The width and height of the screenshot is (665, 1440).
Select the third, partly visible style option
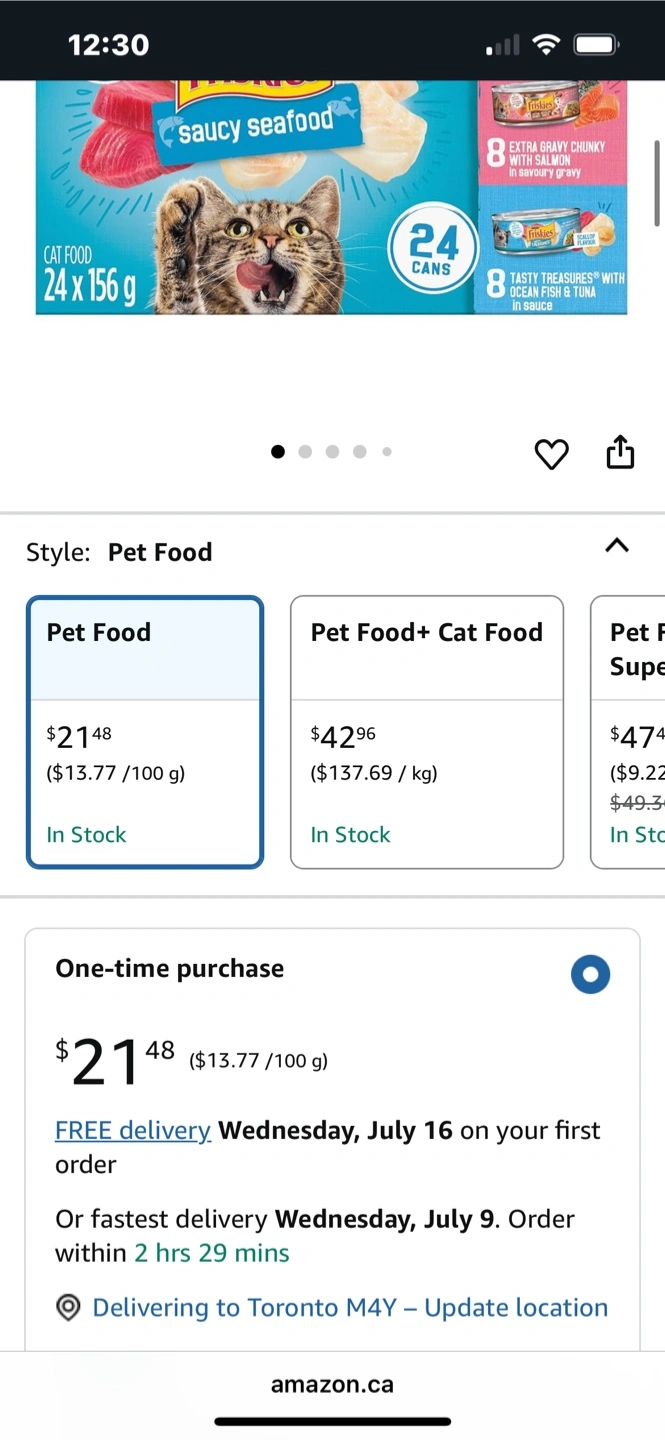628,732
